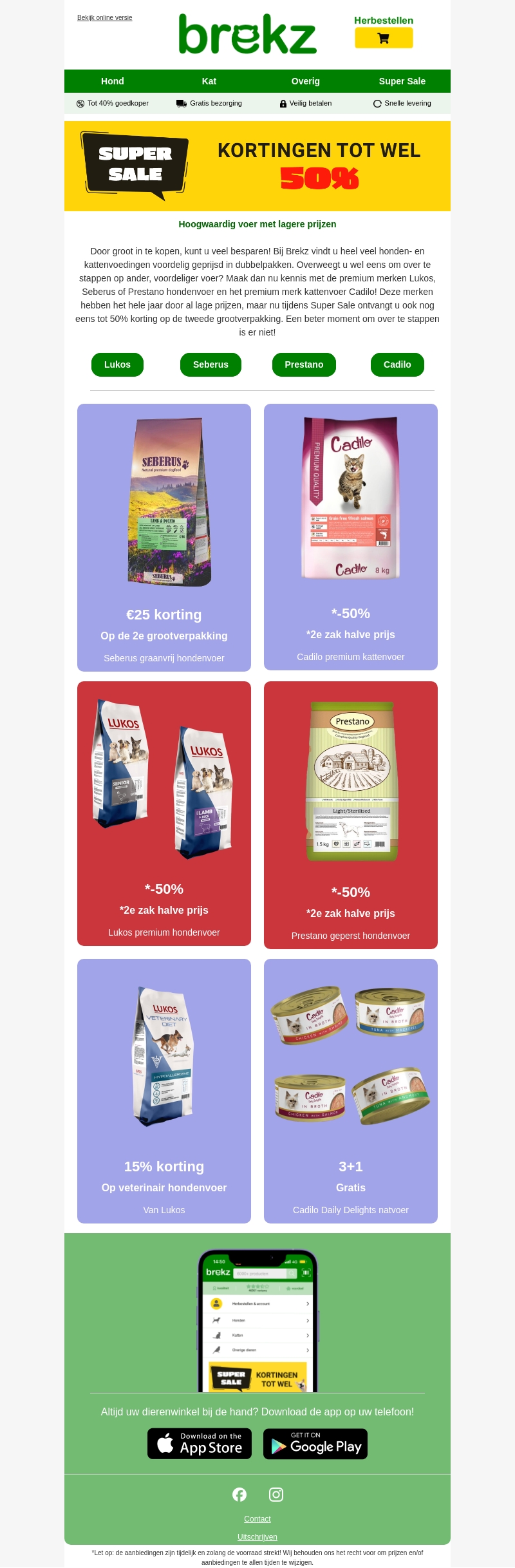Open the Super Sale 50% banner
Screen dimensions: 515x1568
[257, 166]
